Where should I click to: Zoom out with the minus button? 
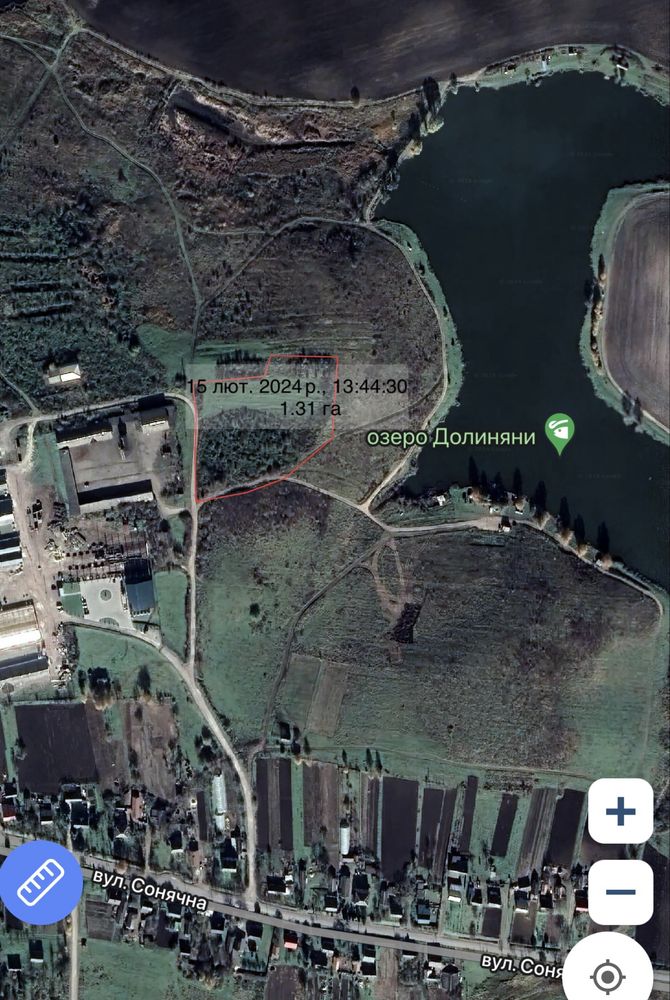point(620,892)
